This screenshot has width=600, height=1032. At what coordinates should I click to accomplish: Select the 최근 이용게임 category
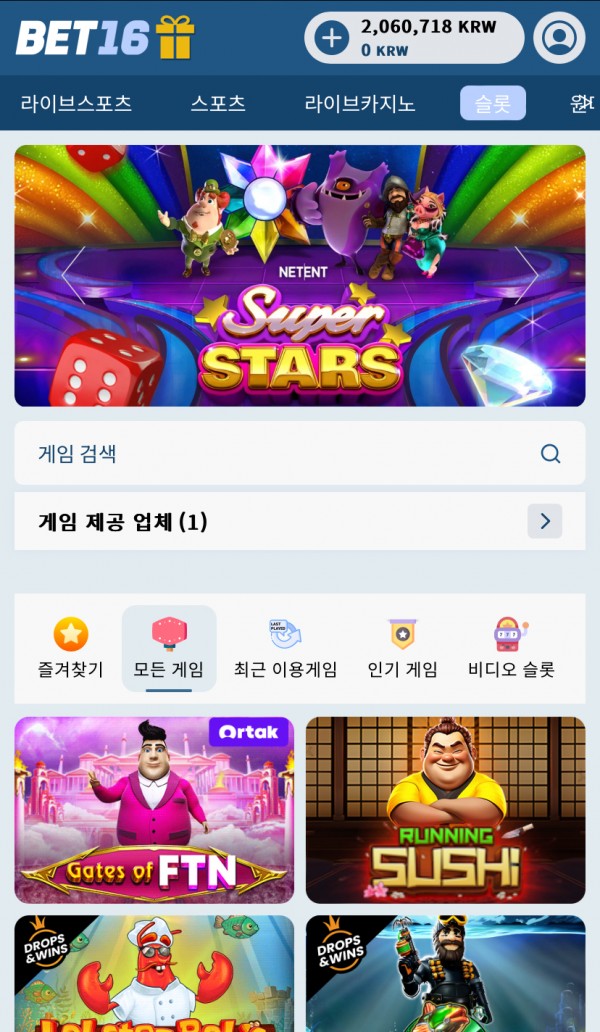(x=285, y=648)
